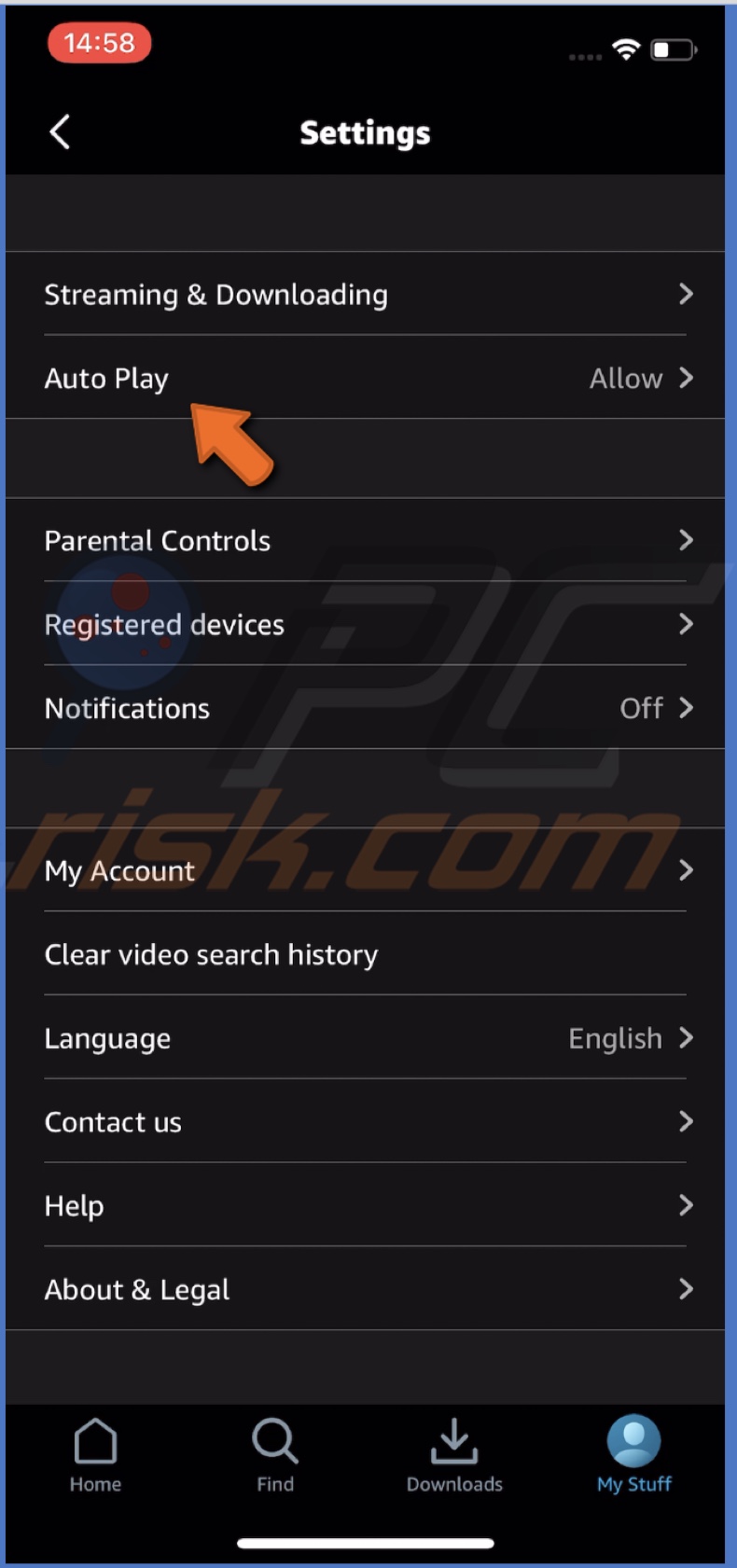
Task: Switch to the Downloads tab
Action: (x=454, y=1456)
